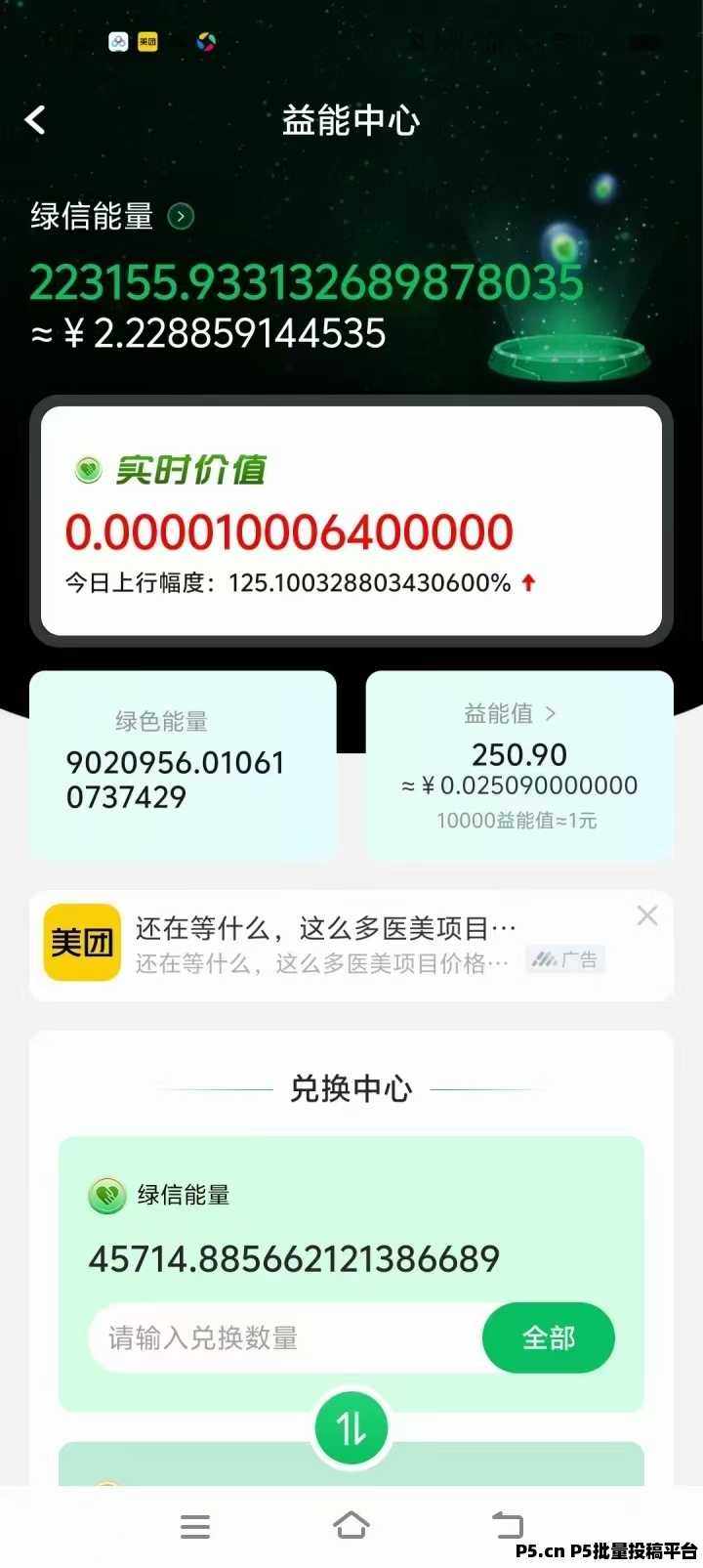
Task: Open the 美团 medical beauty ad
Action: tap(322, 945)
